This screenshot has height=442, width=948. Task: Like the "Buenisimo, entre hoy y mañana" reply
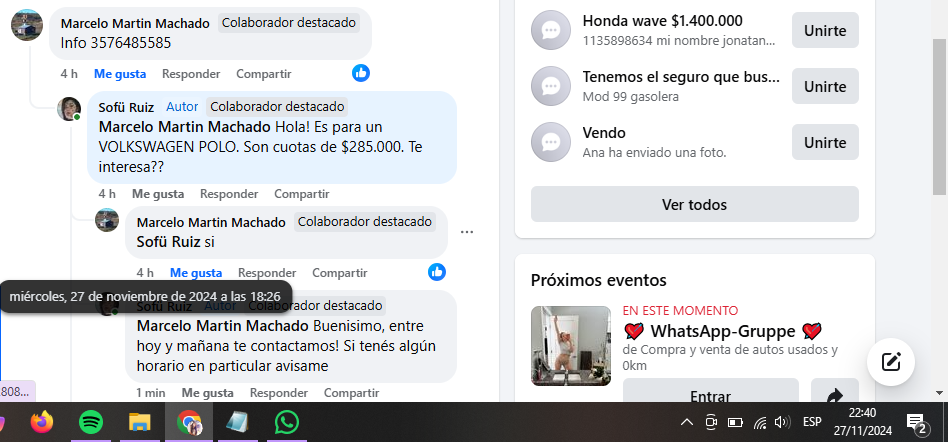208,393
